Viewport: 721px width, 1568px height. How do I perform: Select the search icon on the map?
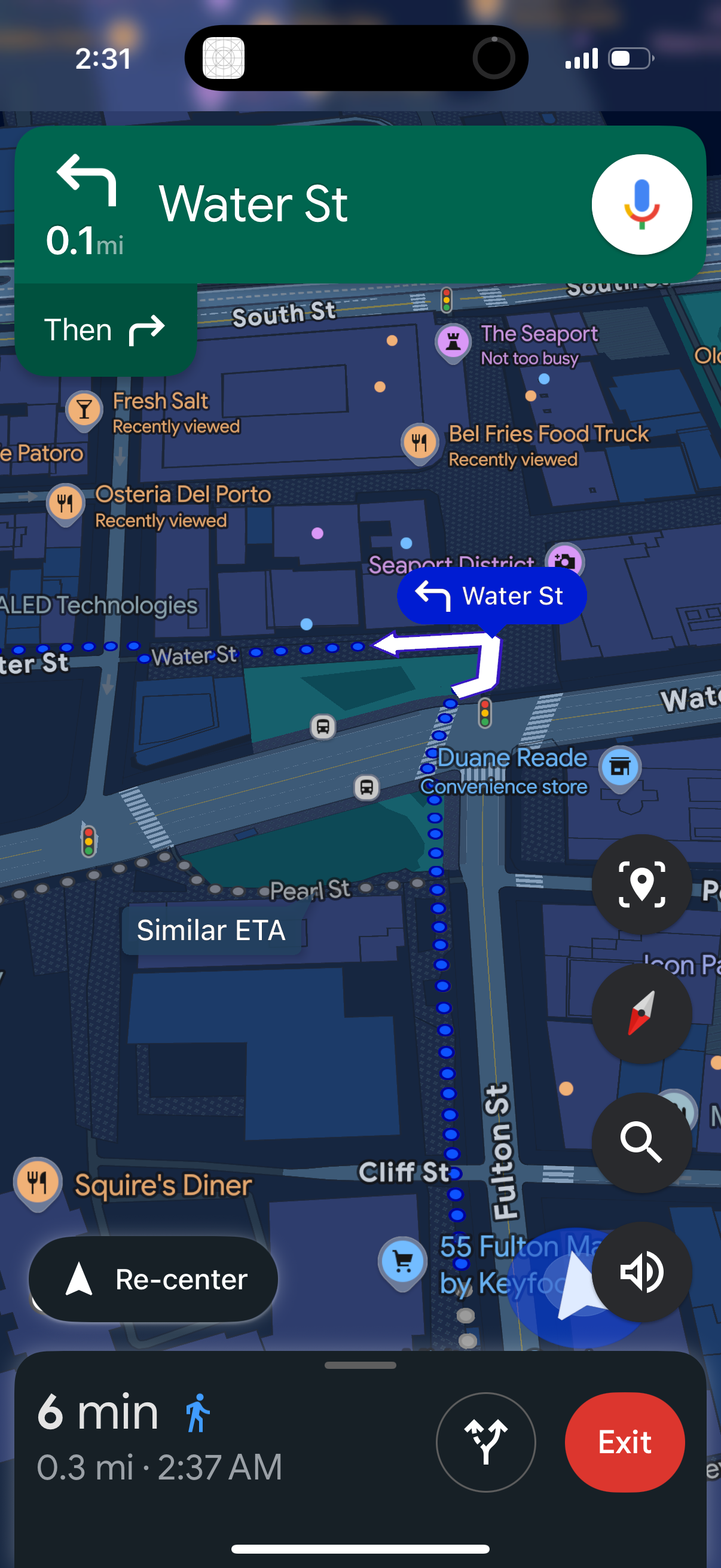643,1143
